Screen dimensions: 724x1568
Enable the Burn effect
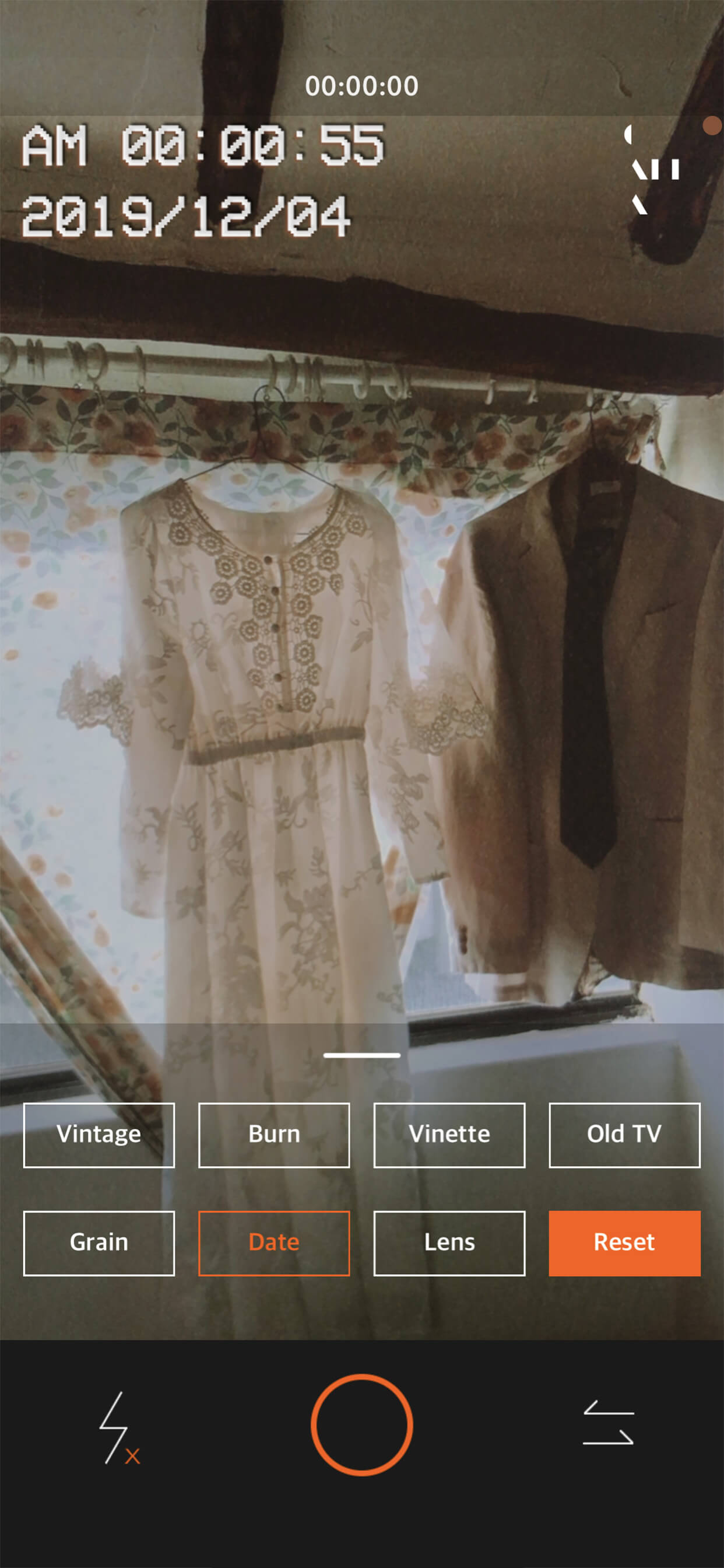click(x=275, y=1135)
